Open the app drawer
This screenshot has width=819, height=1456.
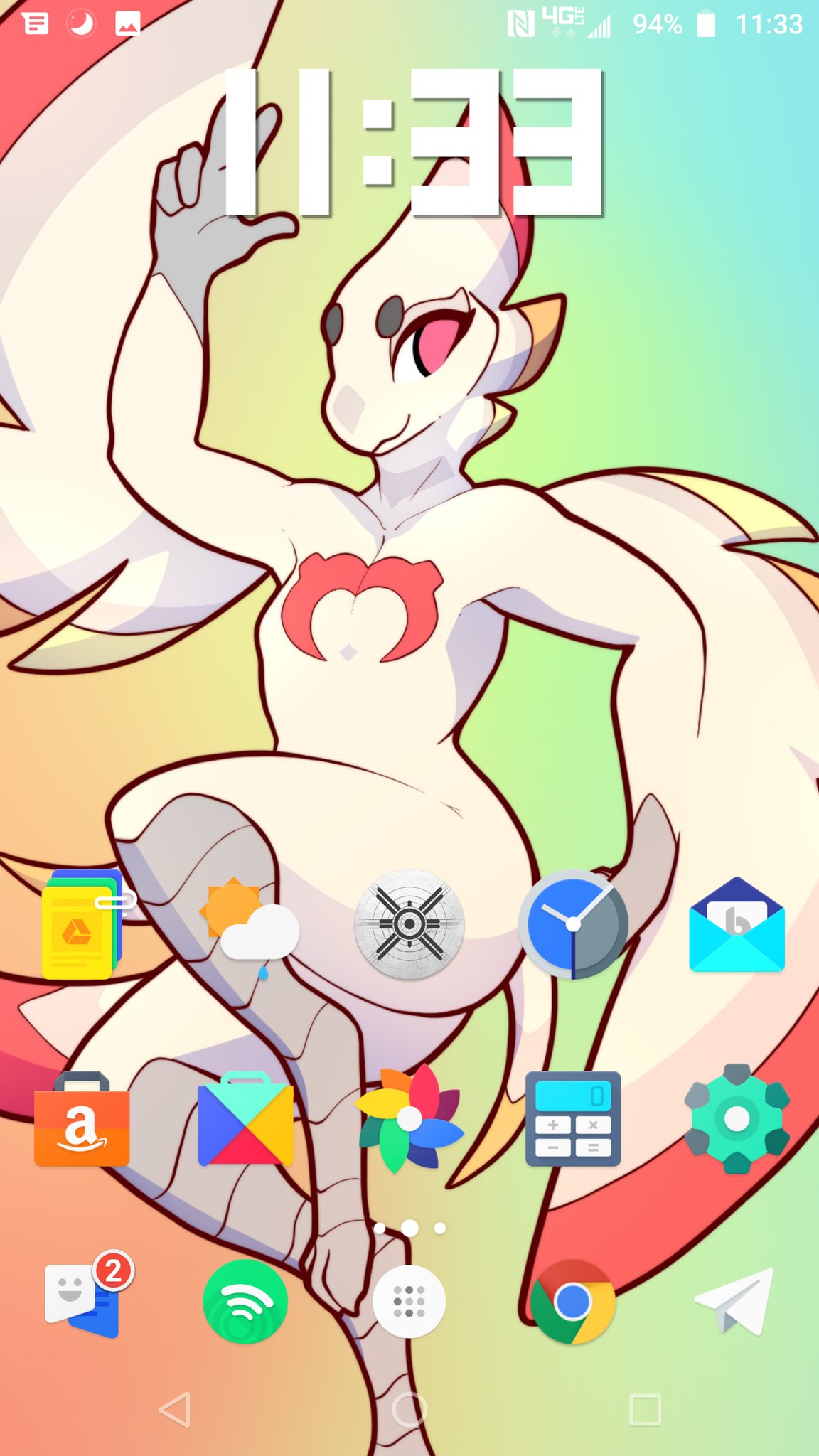[409, 1301]
